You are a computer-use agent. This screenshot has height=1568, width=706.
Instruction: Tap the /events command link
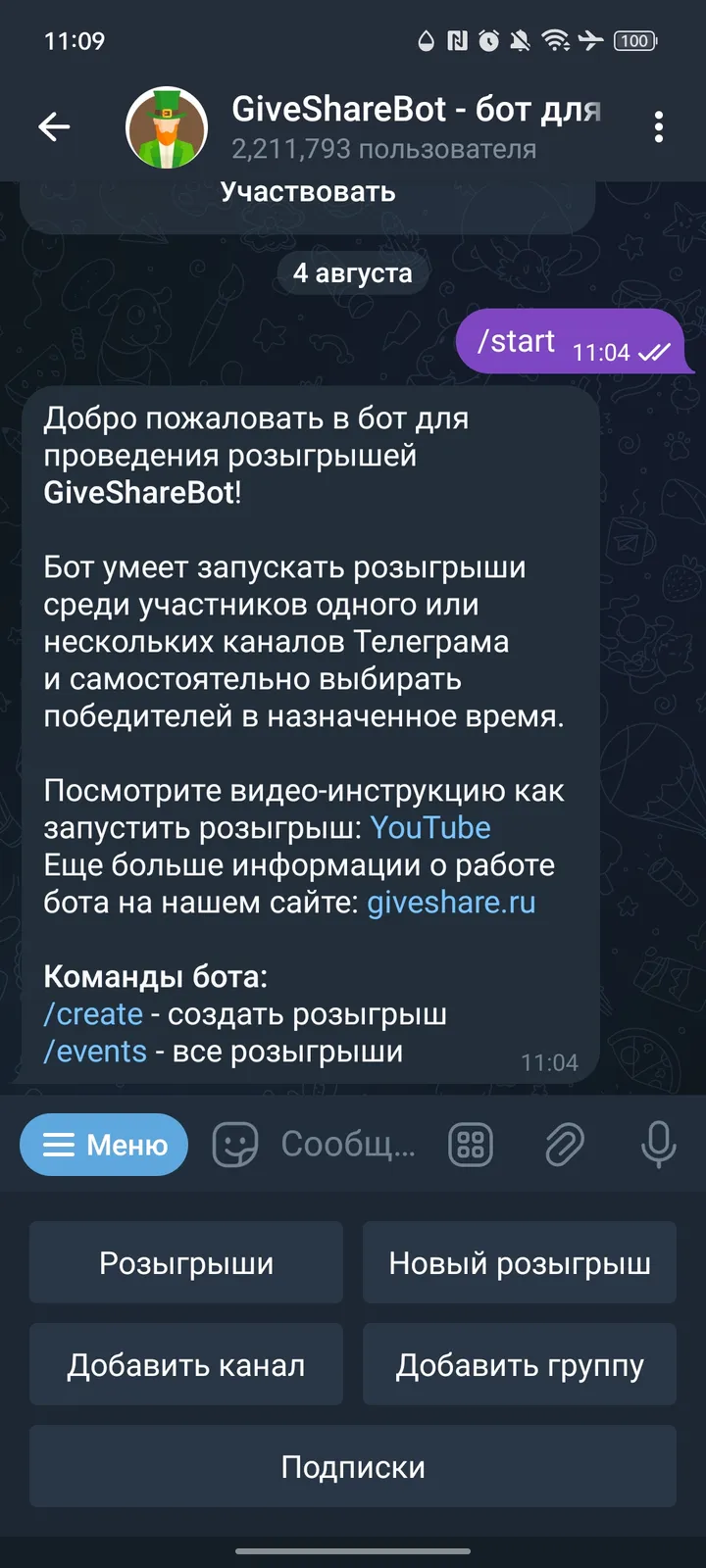(x=95, y=1052)
